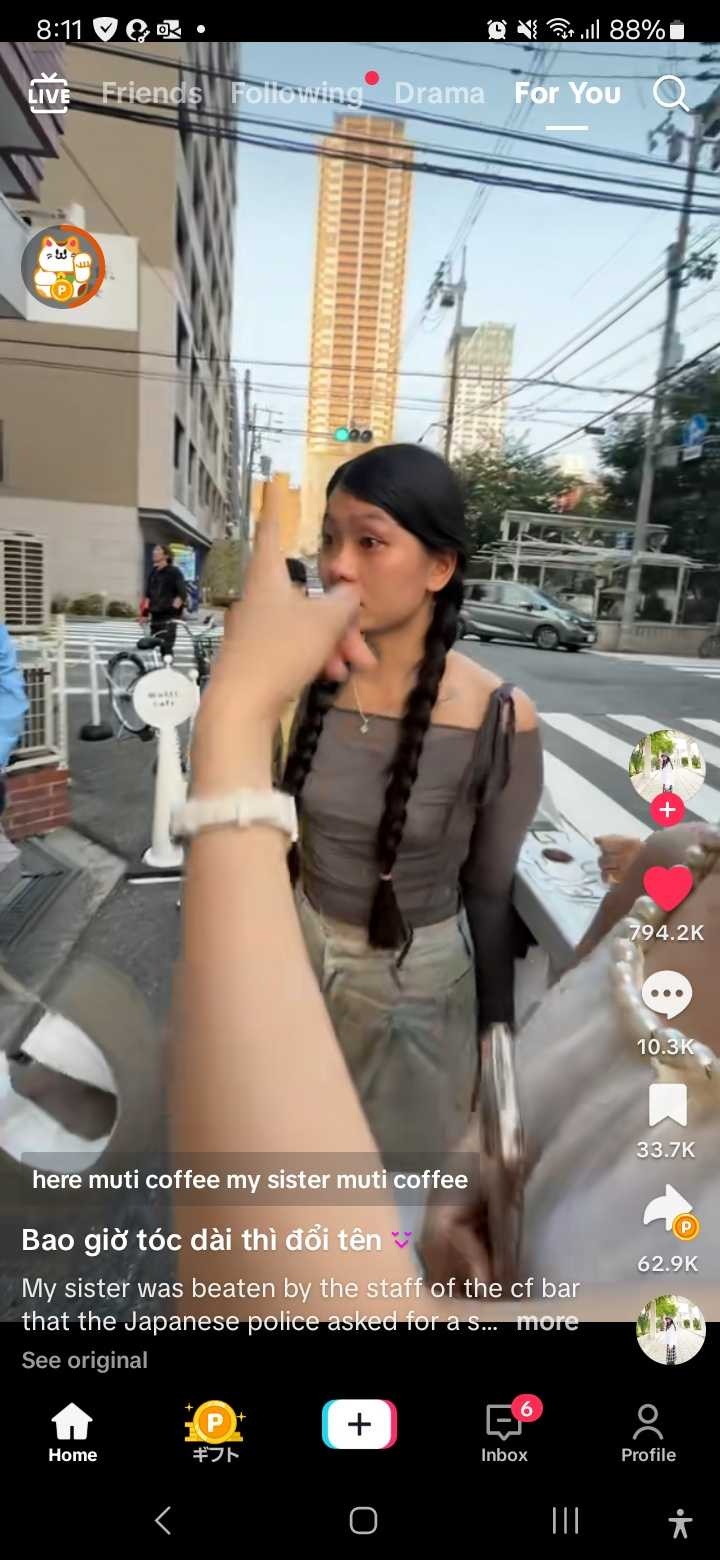Go to the Profile tab
The width and height of the screenshot is (720, 1560).
[648, 1431]
